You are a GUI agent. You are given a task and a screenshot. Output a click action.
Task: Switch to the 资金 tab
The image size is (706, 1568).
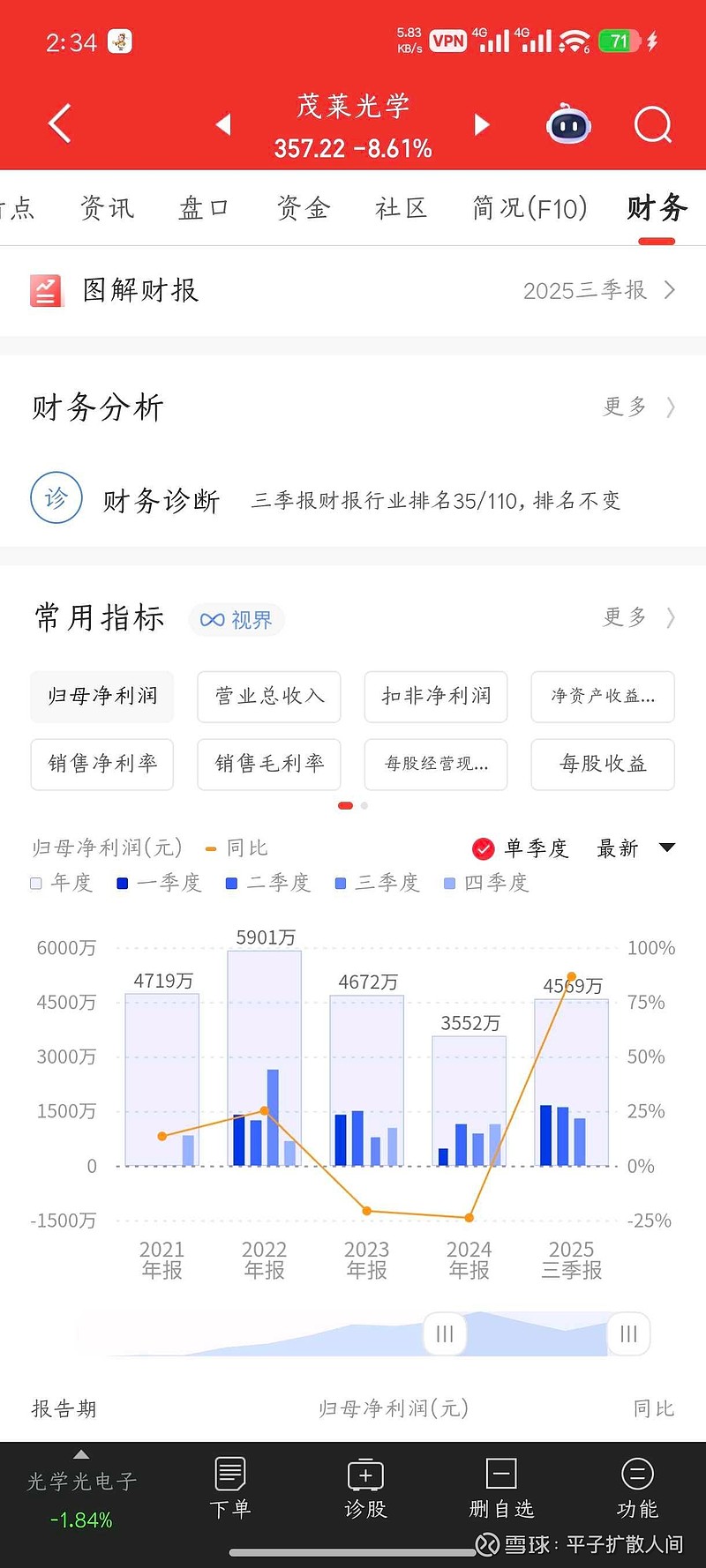(304, 208)
